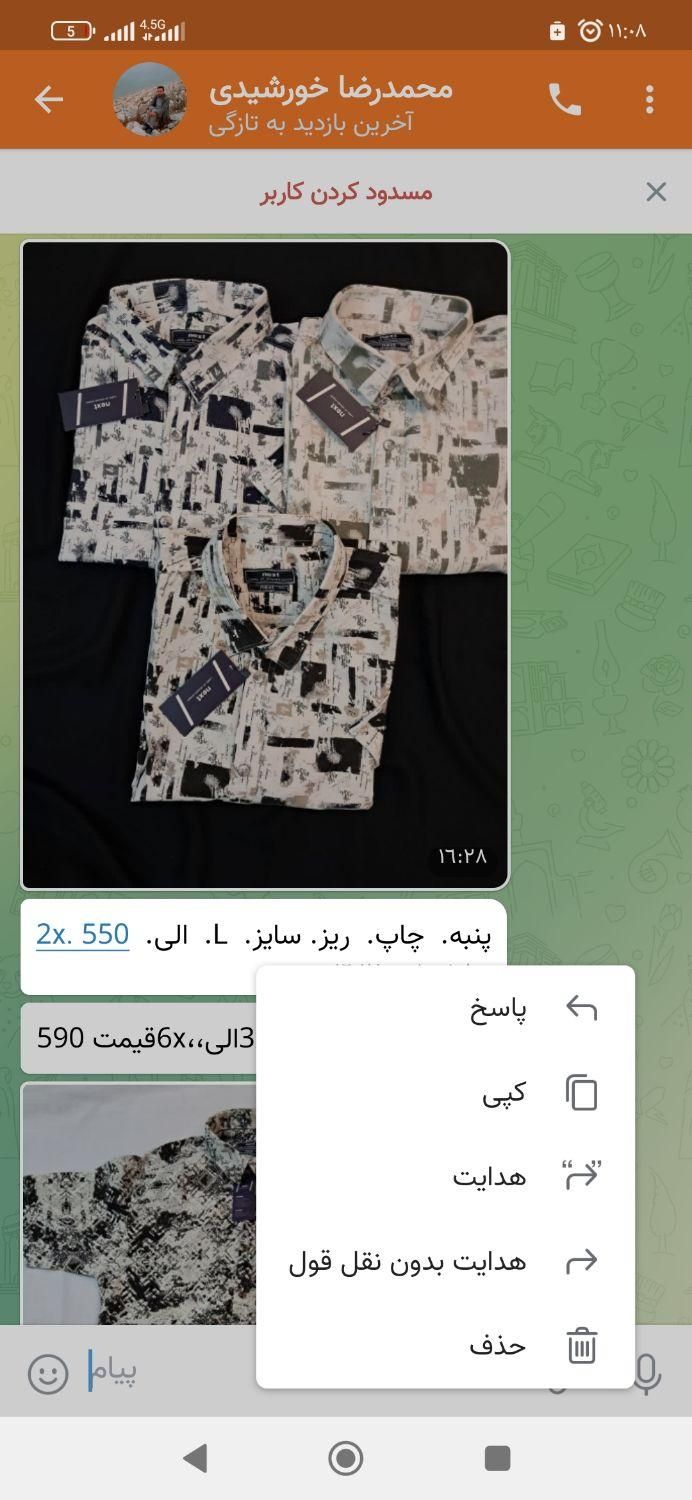Open محمدرضا خورشیدی's profile from the header
Screen dimensions: 692x1500
click(330, 100)
